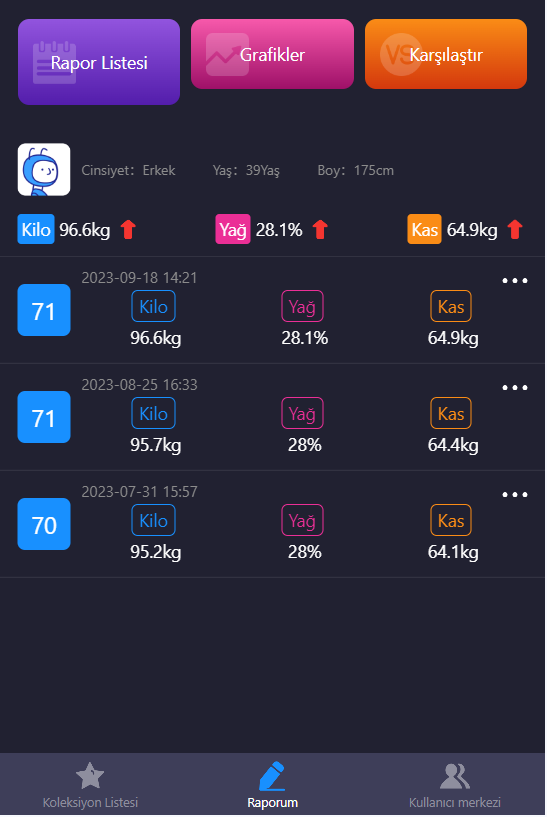
Task: Open the report from 2023-07-31 15:57
Action: coord(272,524)
